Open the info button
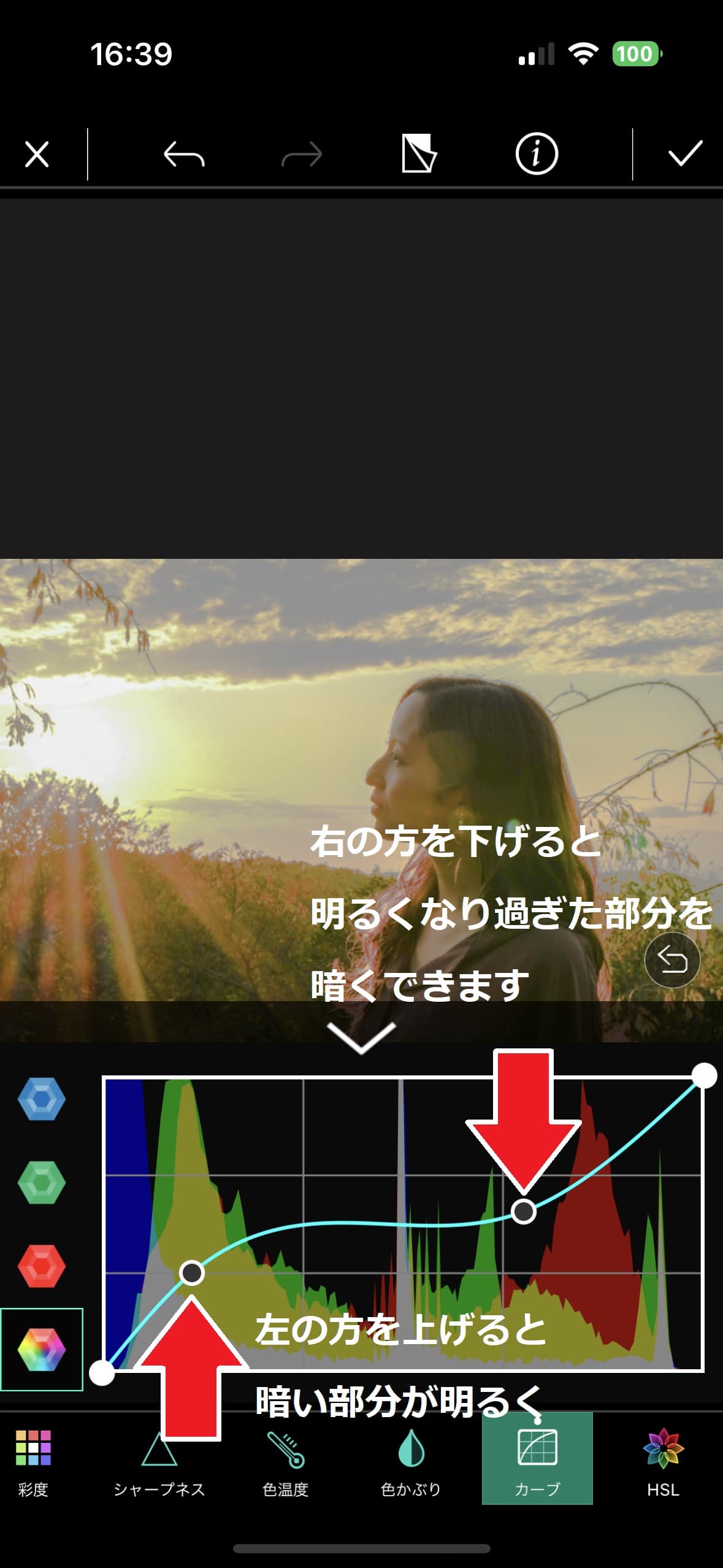Image resolution: width=723 pixels, height=1568 pixels. (x=537, y=154)
